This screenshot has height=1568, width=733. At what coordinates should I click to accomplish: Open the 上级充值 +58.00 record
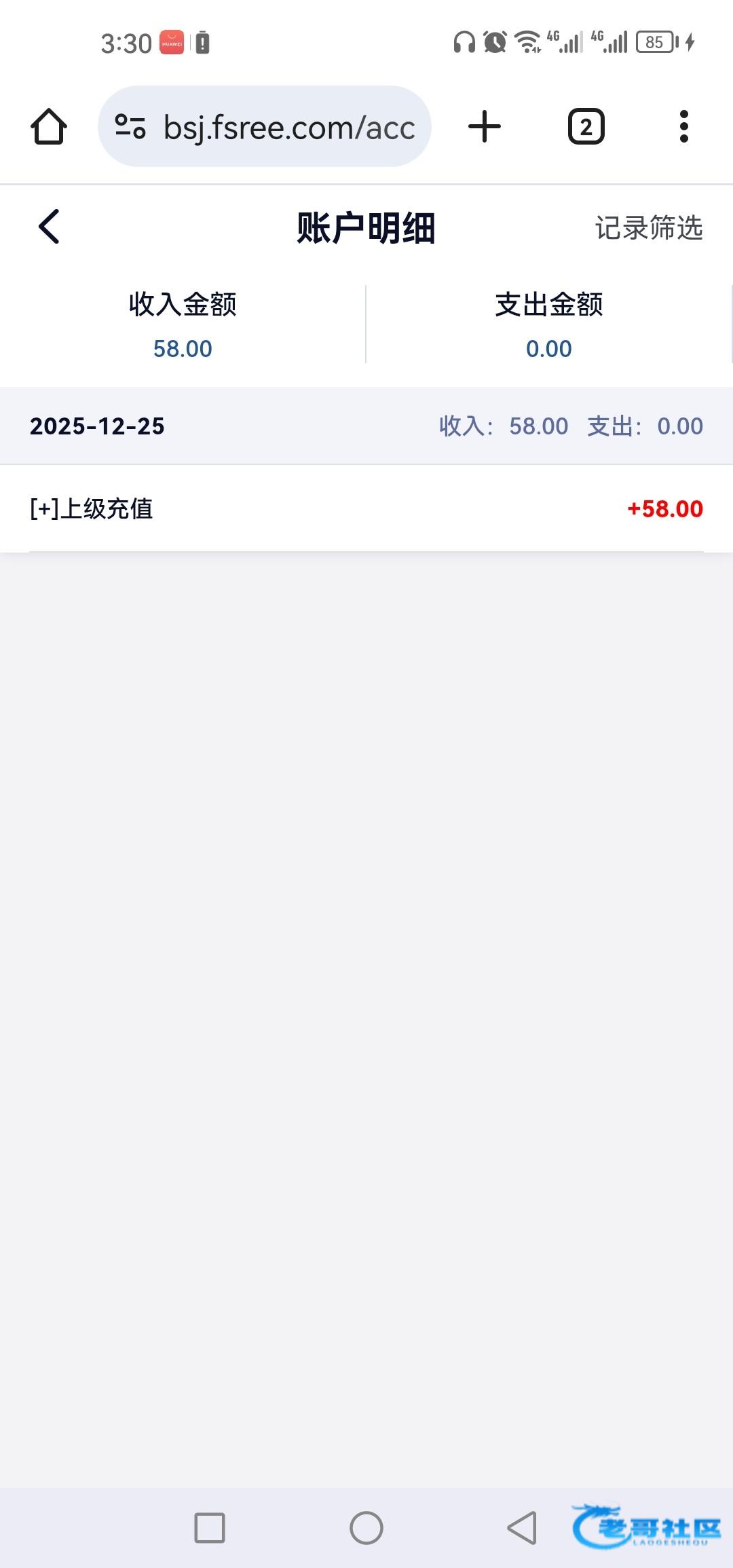366,509
